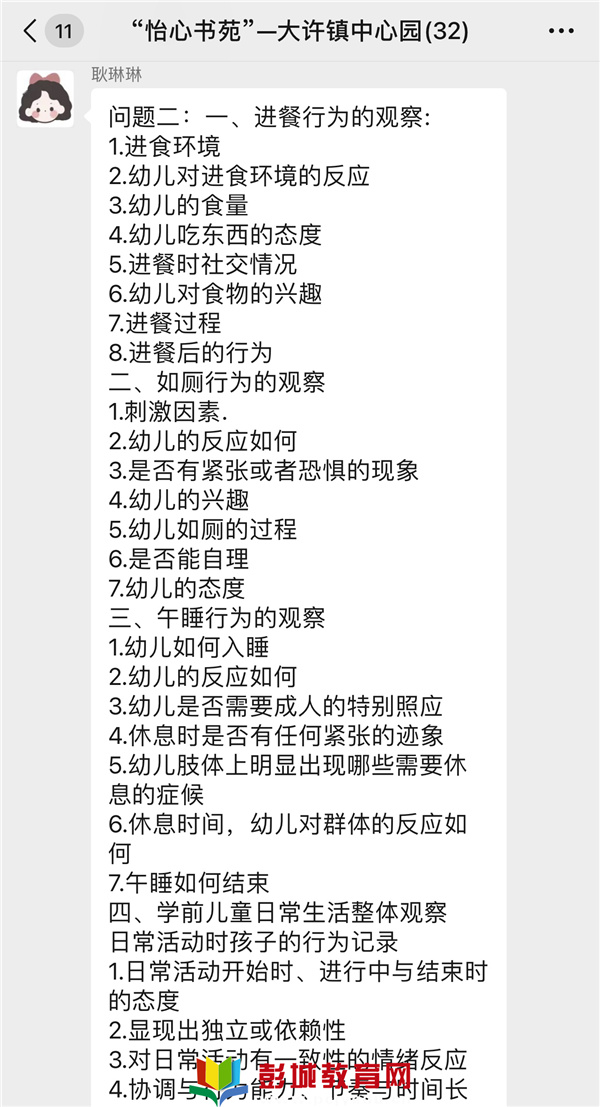Open 耿琳琳's profile avatar
The height and width of the screenshot is (1107, 600).
pos(45,98)
